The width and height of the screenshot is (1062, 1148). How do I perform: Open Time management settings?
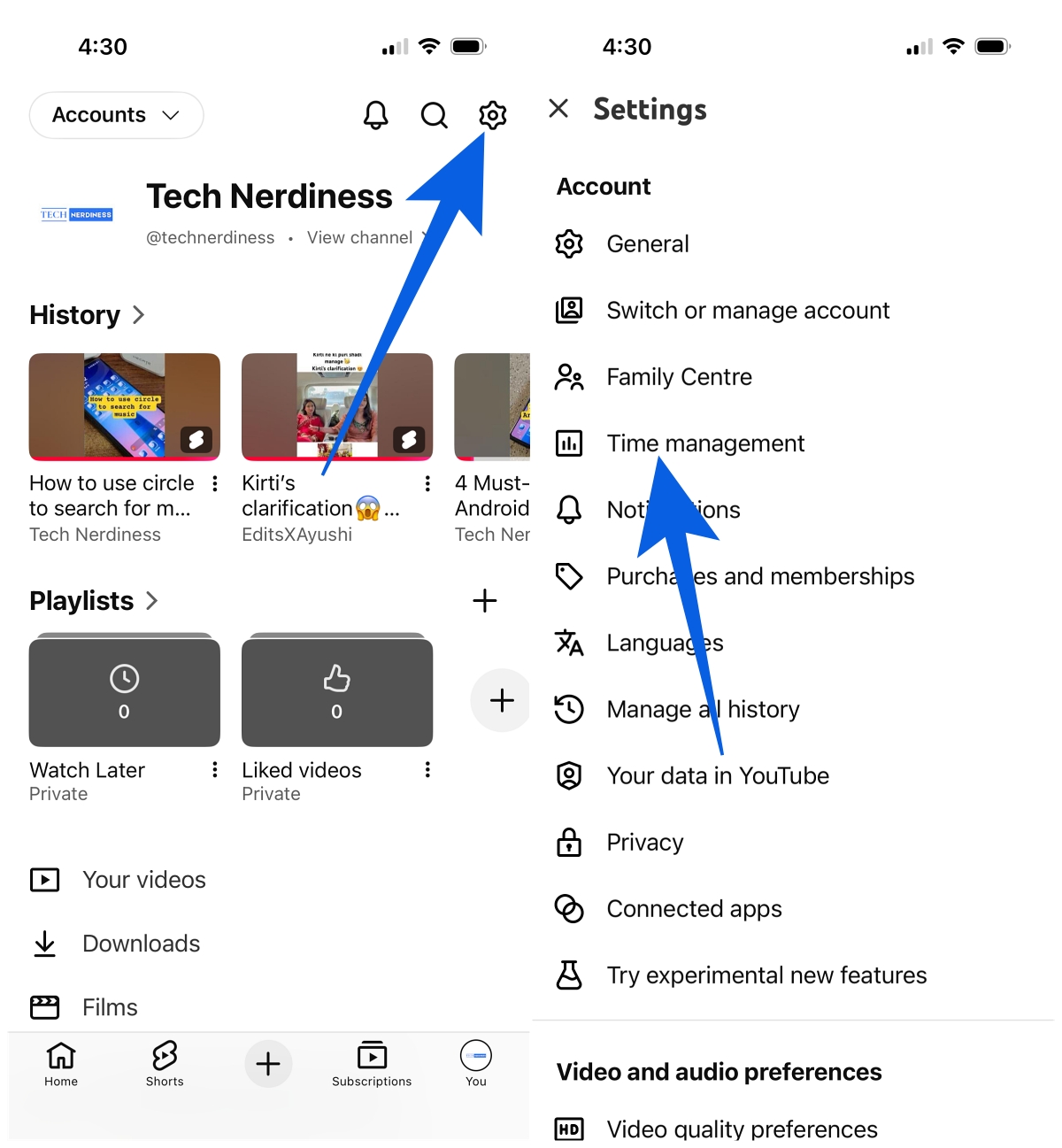704,443
